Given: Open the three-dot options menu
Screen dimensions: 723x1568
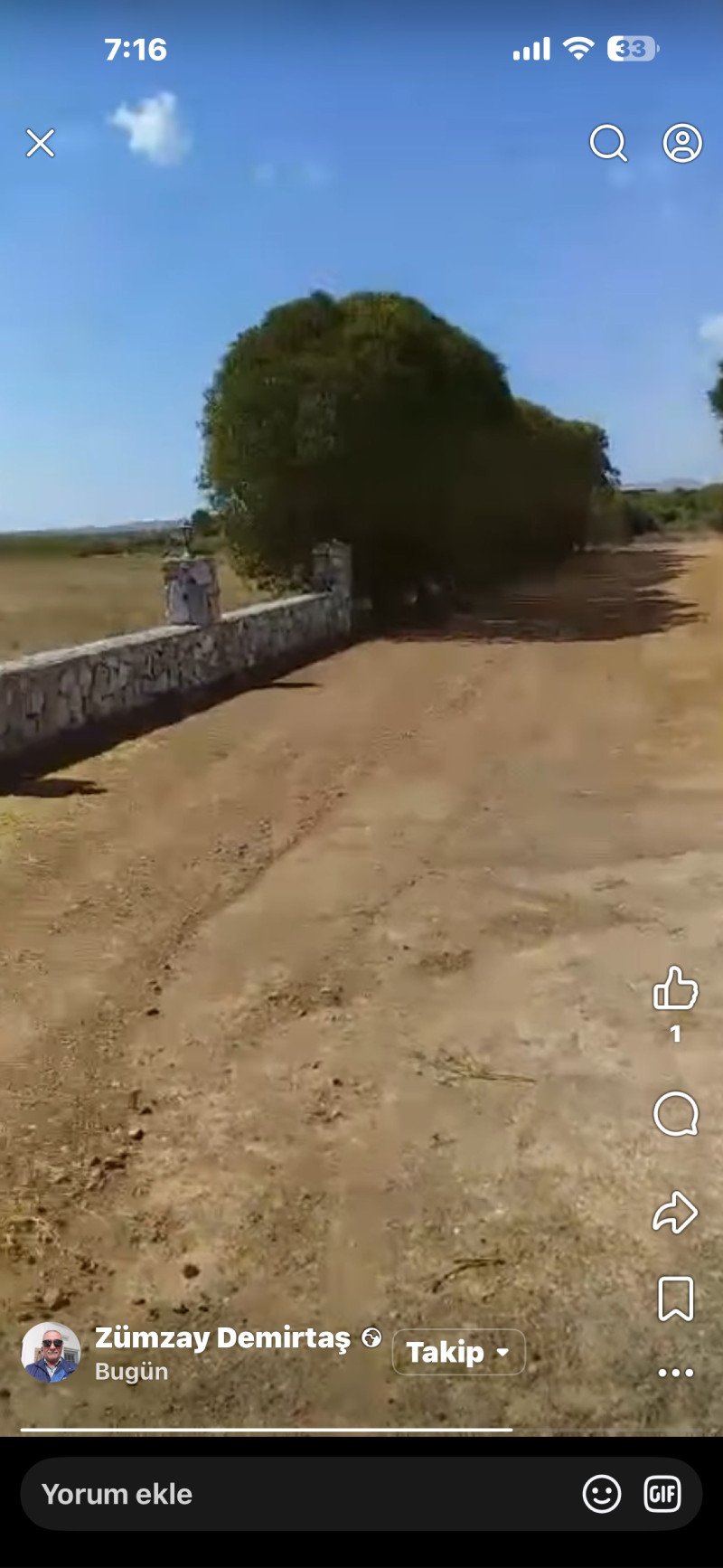Looking at the screenshot, I should click(x=675, y=1373).
